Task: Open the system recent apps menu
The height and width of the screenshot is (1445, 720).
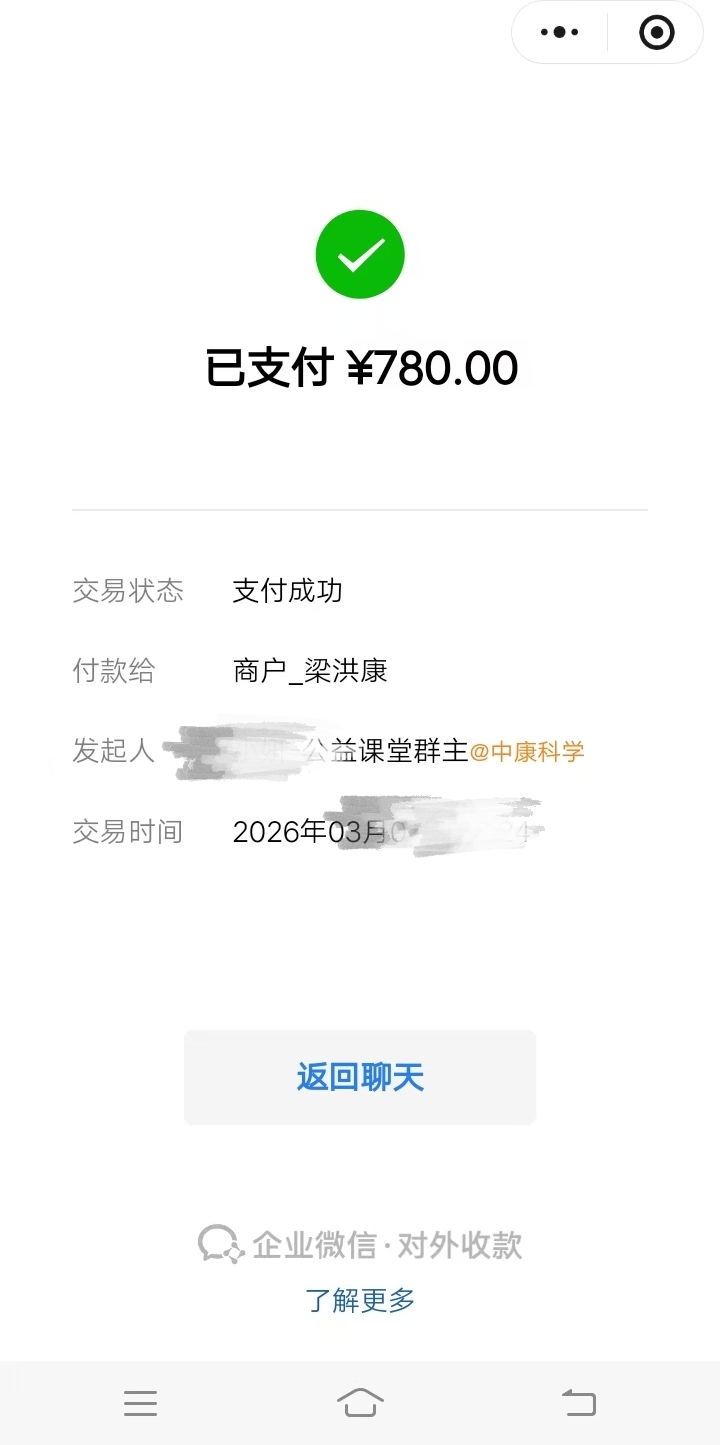Action: coord(140,1403)
